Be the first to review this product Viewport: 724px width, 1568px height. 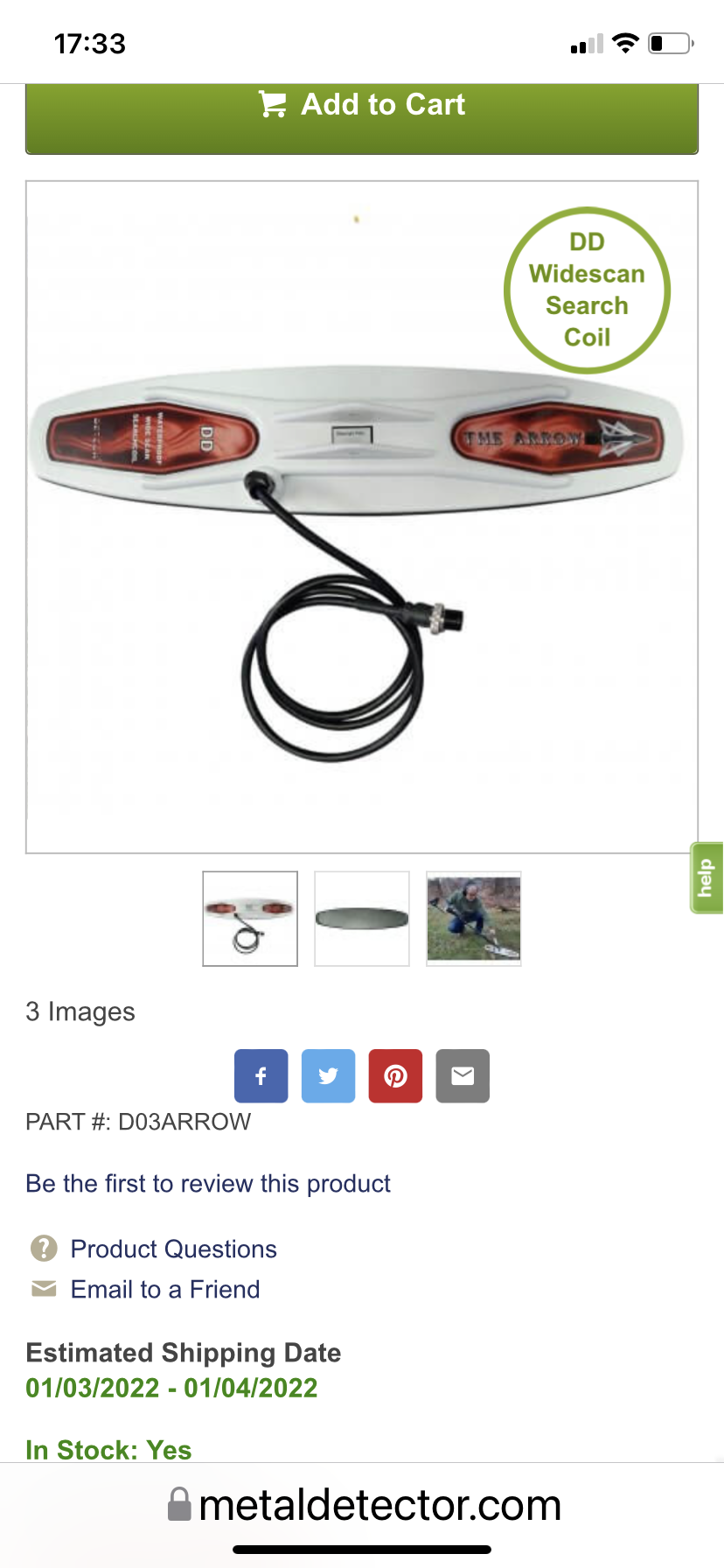(x=208, y=1183)
